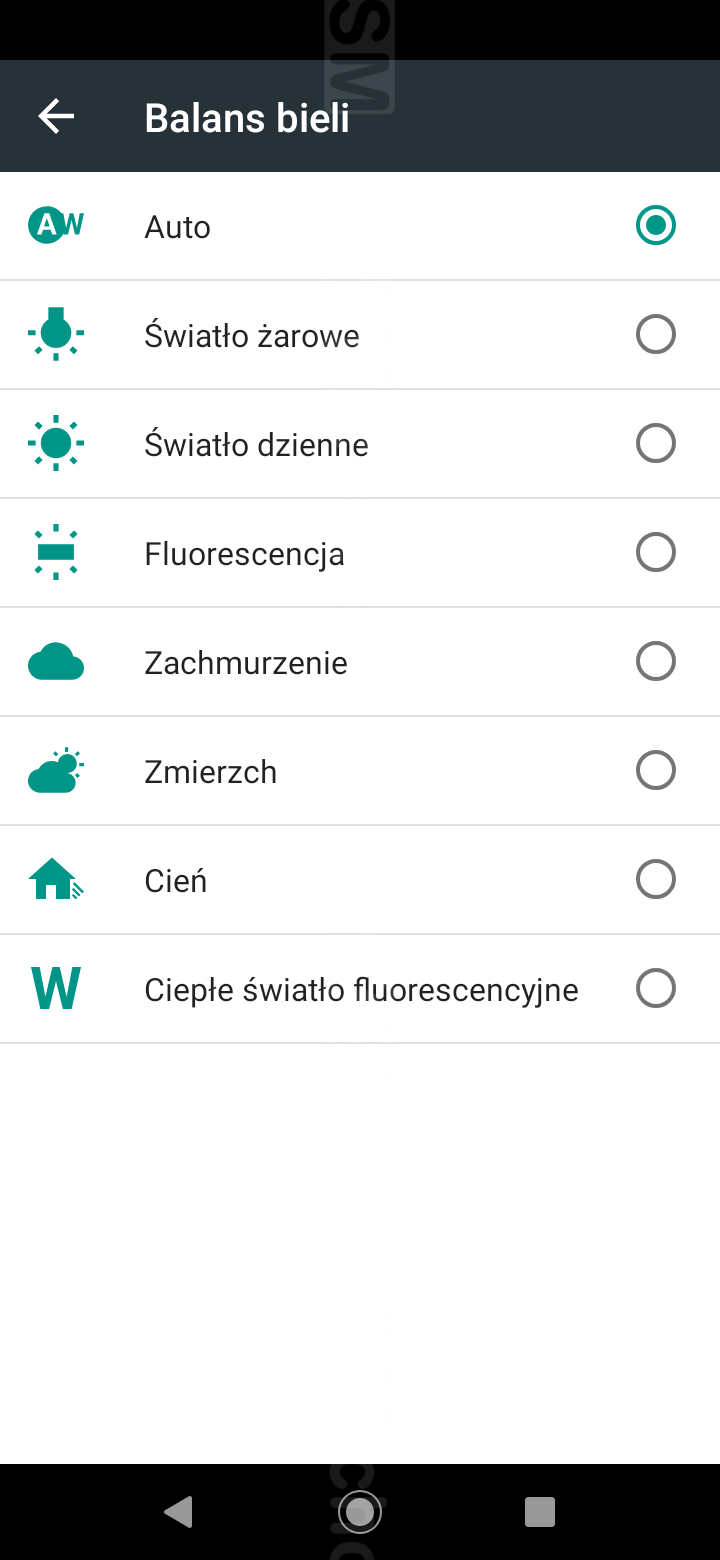Image resolution: width=720 pixels, height=1560 pixels.
Task: Choose Światło żarowe white balance
Action: (655, 335)
